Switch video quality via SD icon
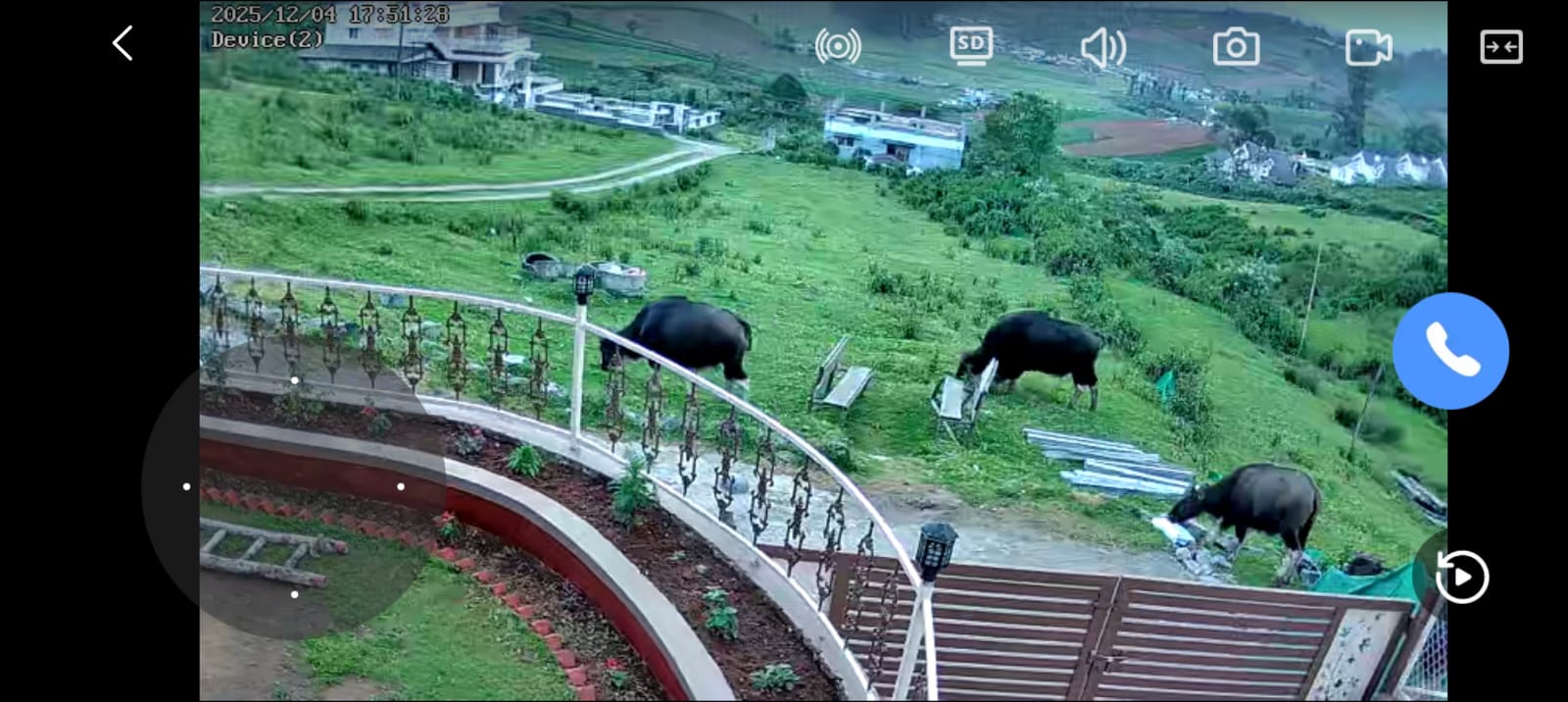The width and height of the screenshot is (1568, 702). pyautogui.click(x=970, y=45)
